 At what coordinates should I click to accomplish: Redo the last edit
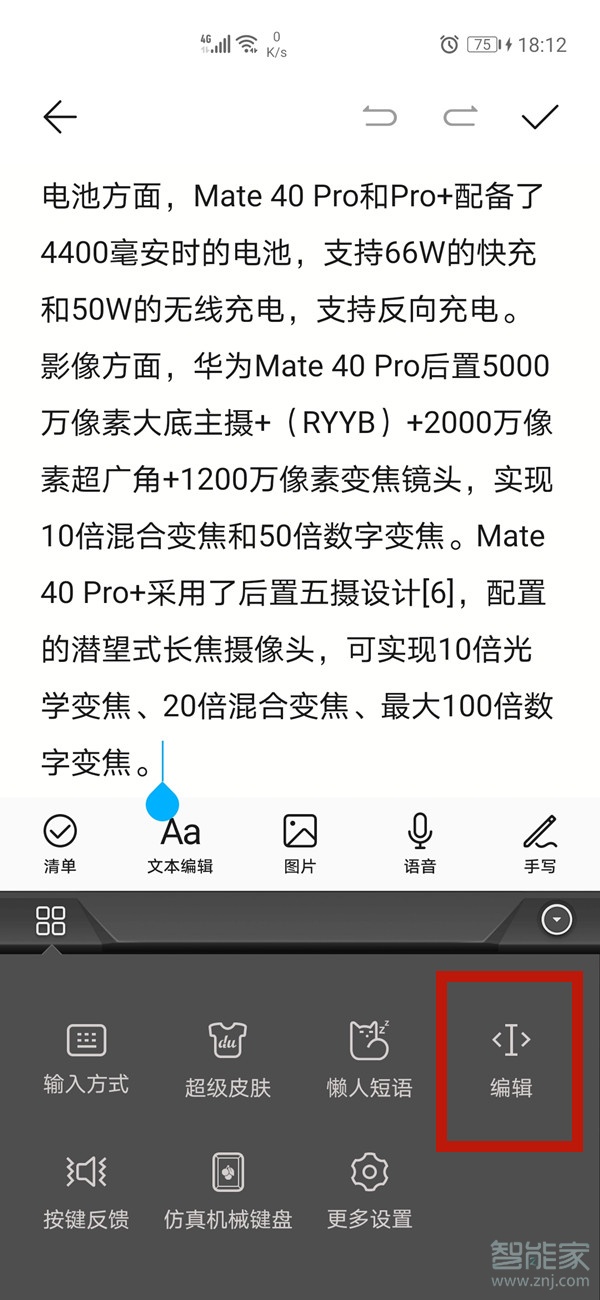tap(460, 118)
